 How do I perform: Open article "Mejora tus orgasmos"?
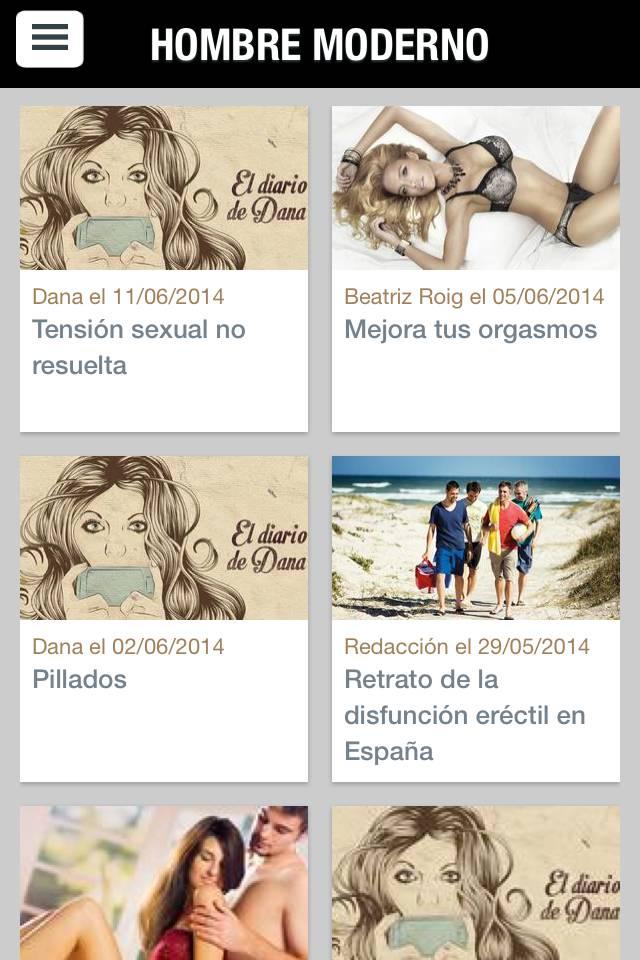(471, 330)
